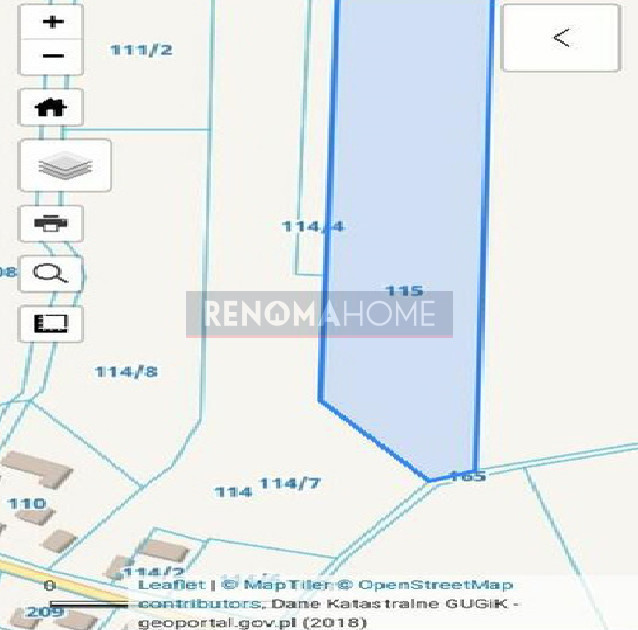Screen dimensions: 638x630
Task: Tap the left-arrow panel button
Action: click(x=560, y=38)
